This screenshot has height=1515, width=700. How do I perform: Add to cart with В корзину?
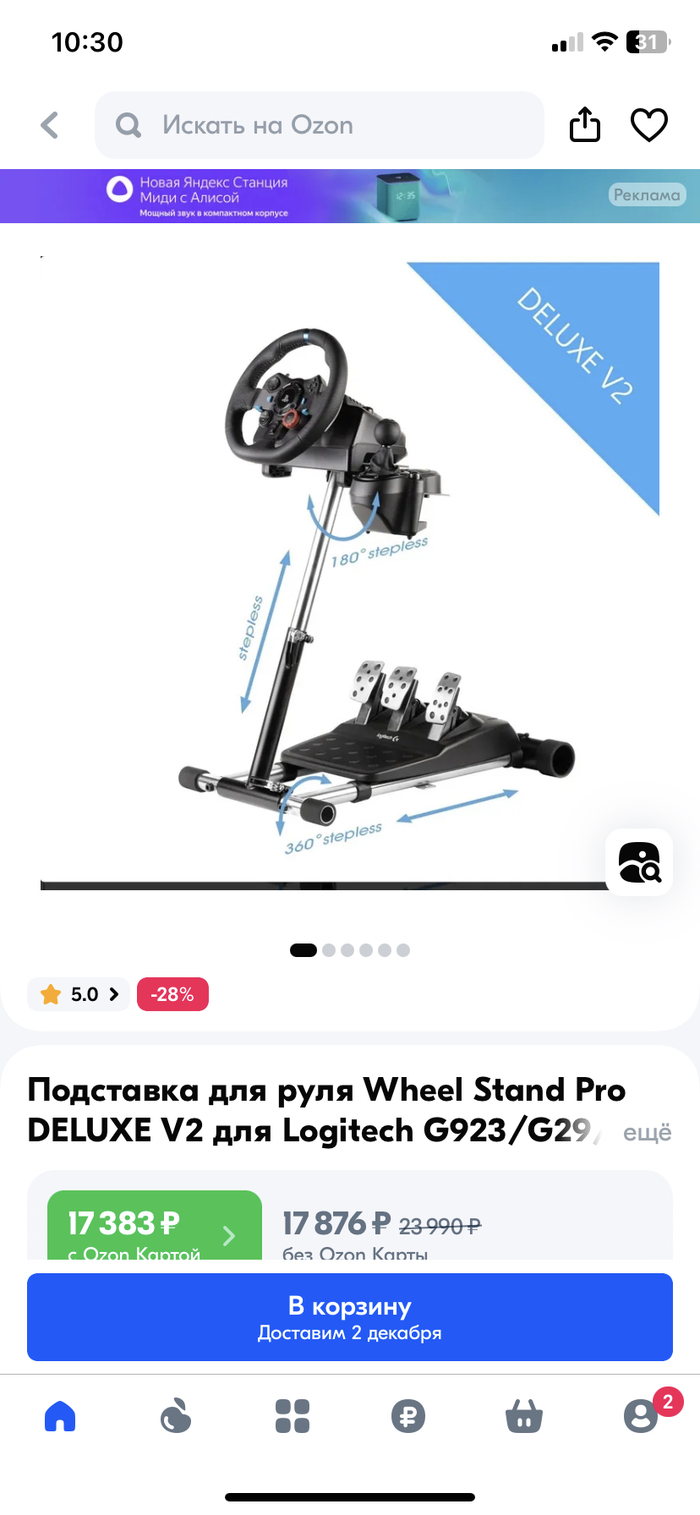(349, 1316)
